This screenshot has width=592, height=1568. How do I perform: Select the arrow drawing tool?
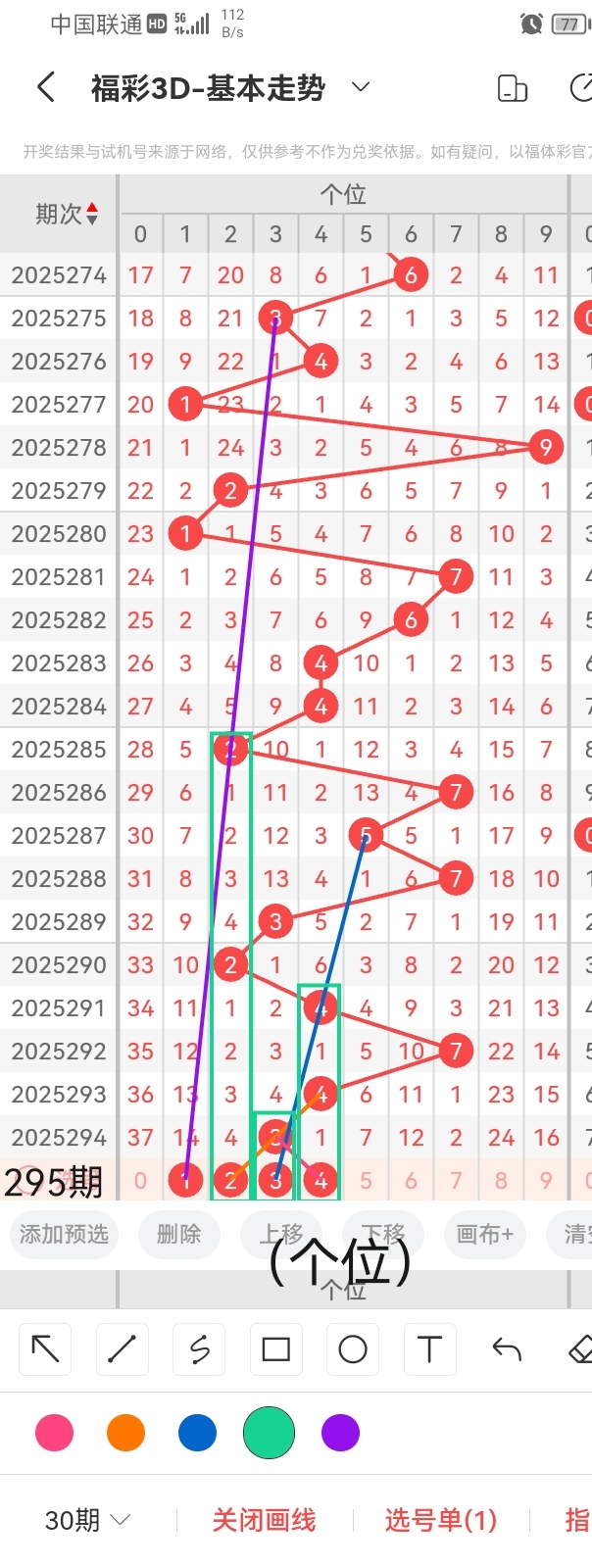click(45, 1349)
